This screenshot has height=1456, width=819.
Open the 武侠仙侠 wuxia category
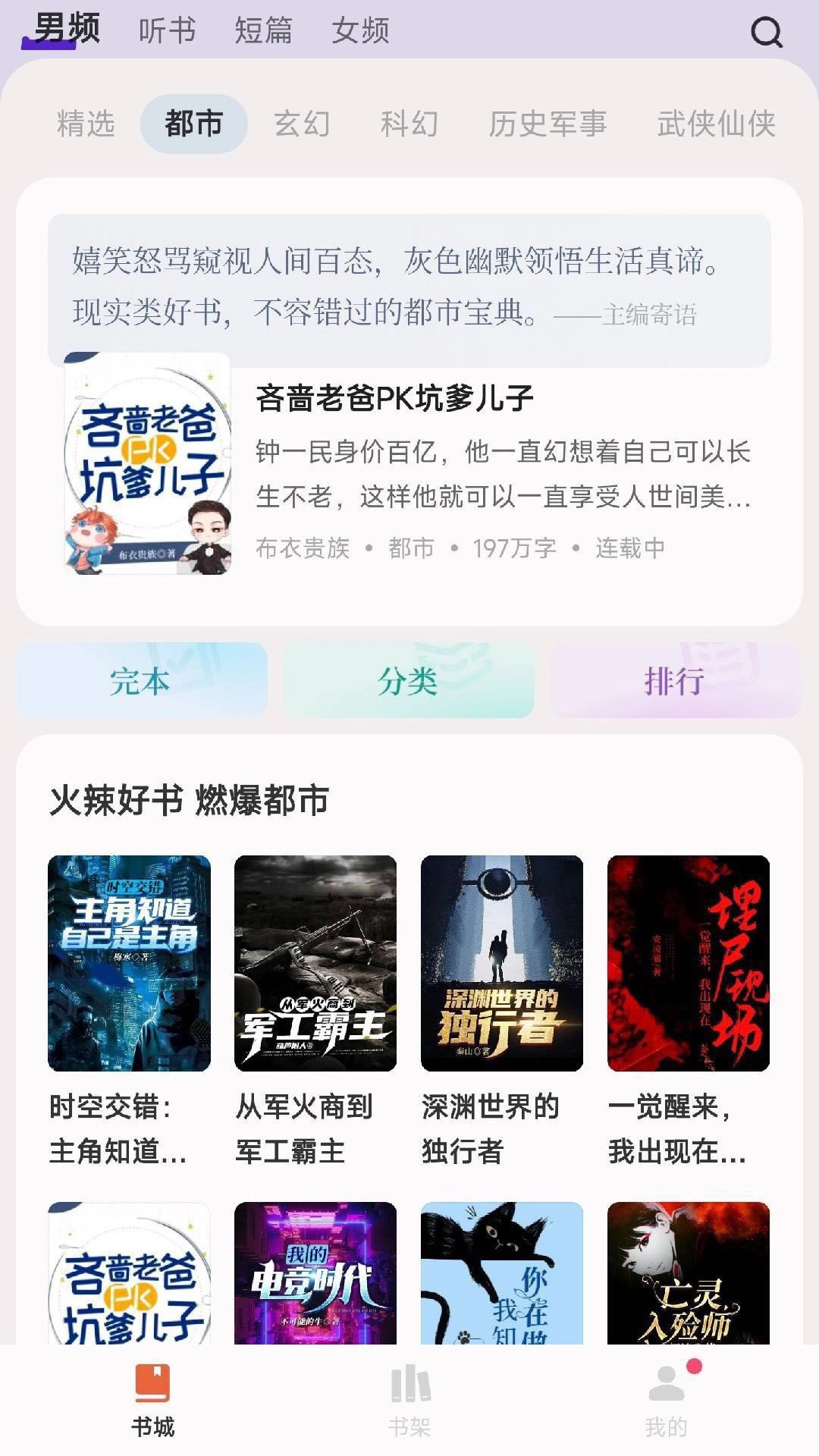click(716, 124)
